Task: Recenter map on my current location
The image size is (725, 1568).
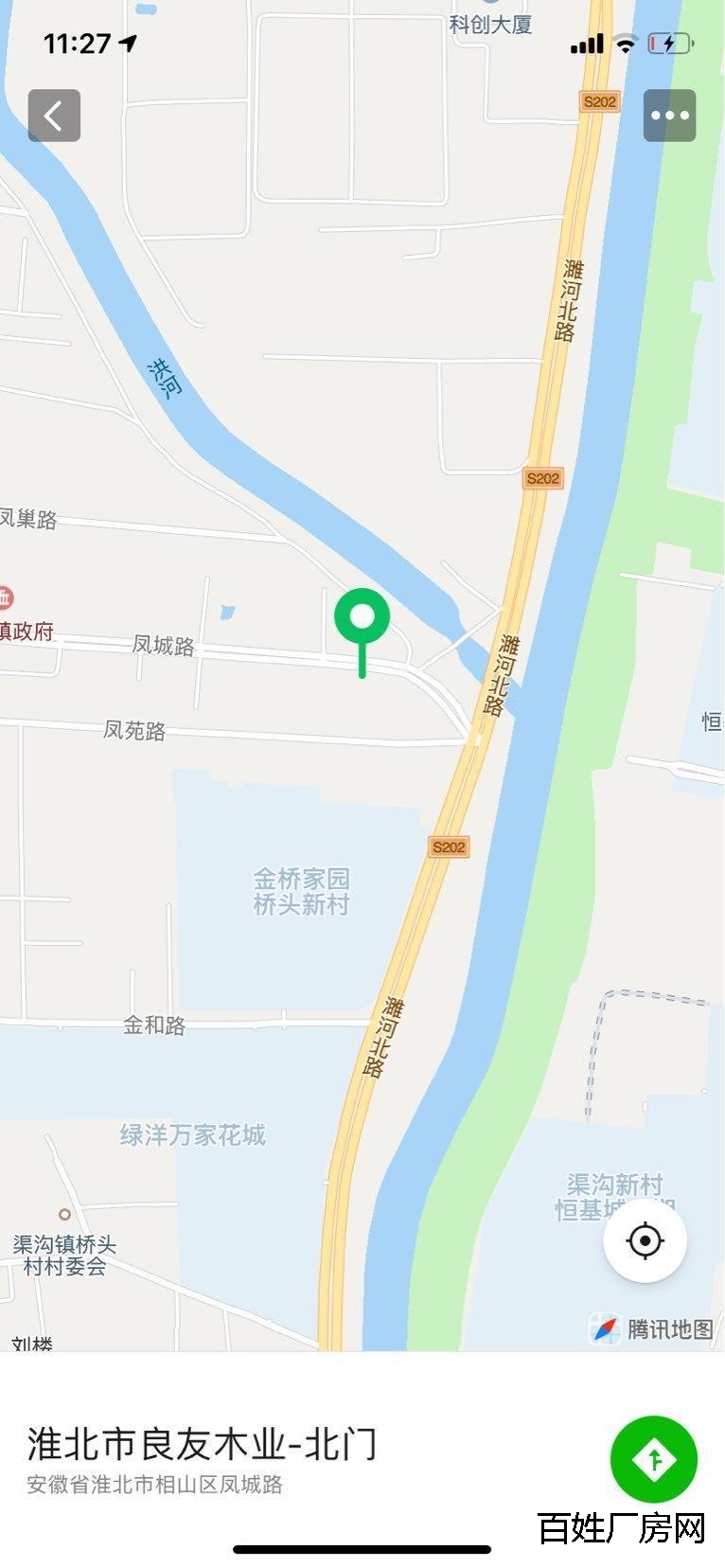Action: [645, 1239]
